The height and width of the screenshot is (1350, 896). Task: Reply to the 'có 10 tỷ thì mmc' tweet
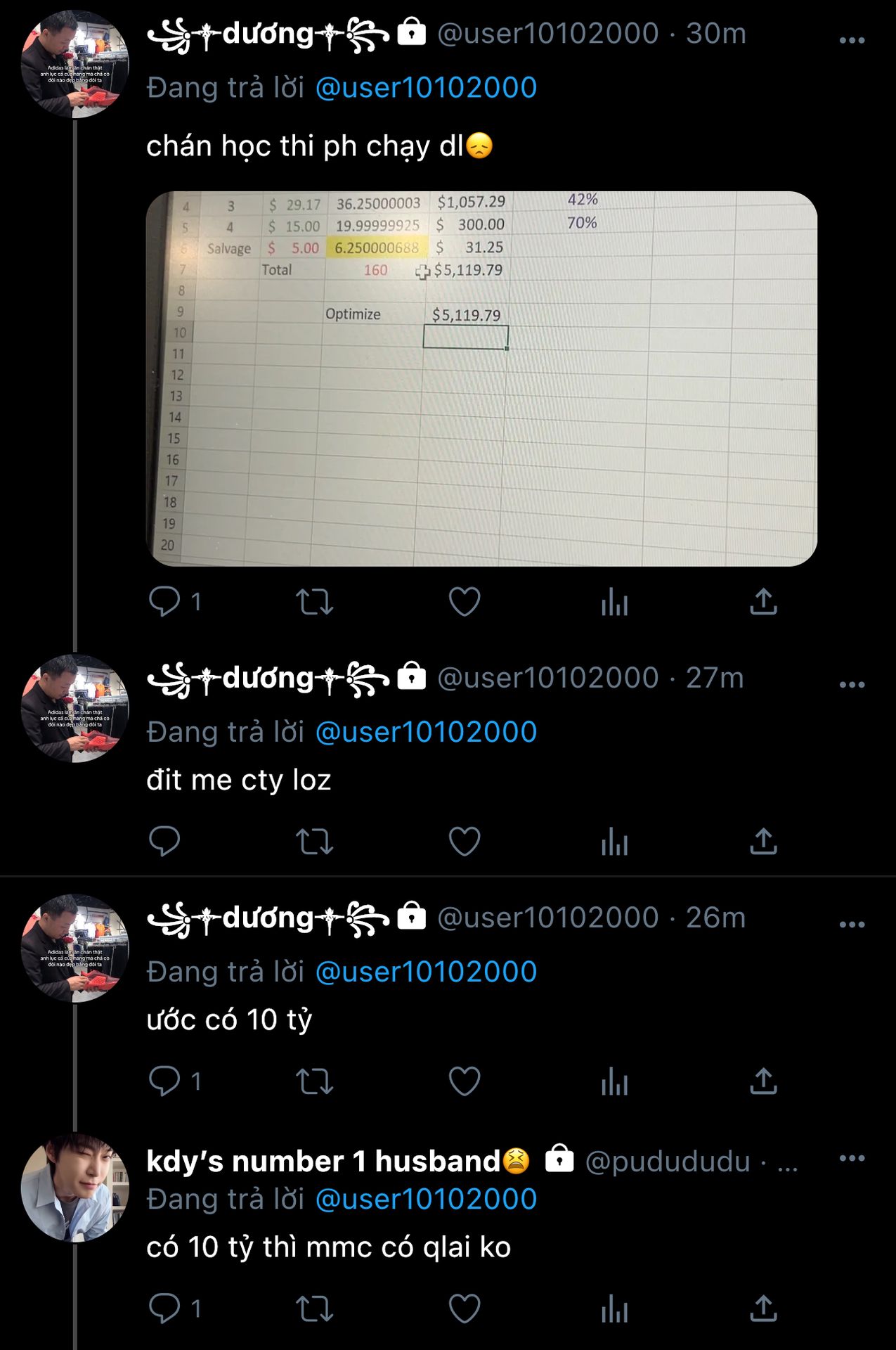(x=164, y=1309)
